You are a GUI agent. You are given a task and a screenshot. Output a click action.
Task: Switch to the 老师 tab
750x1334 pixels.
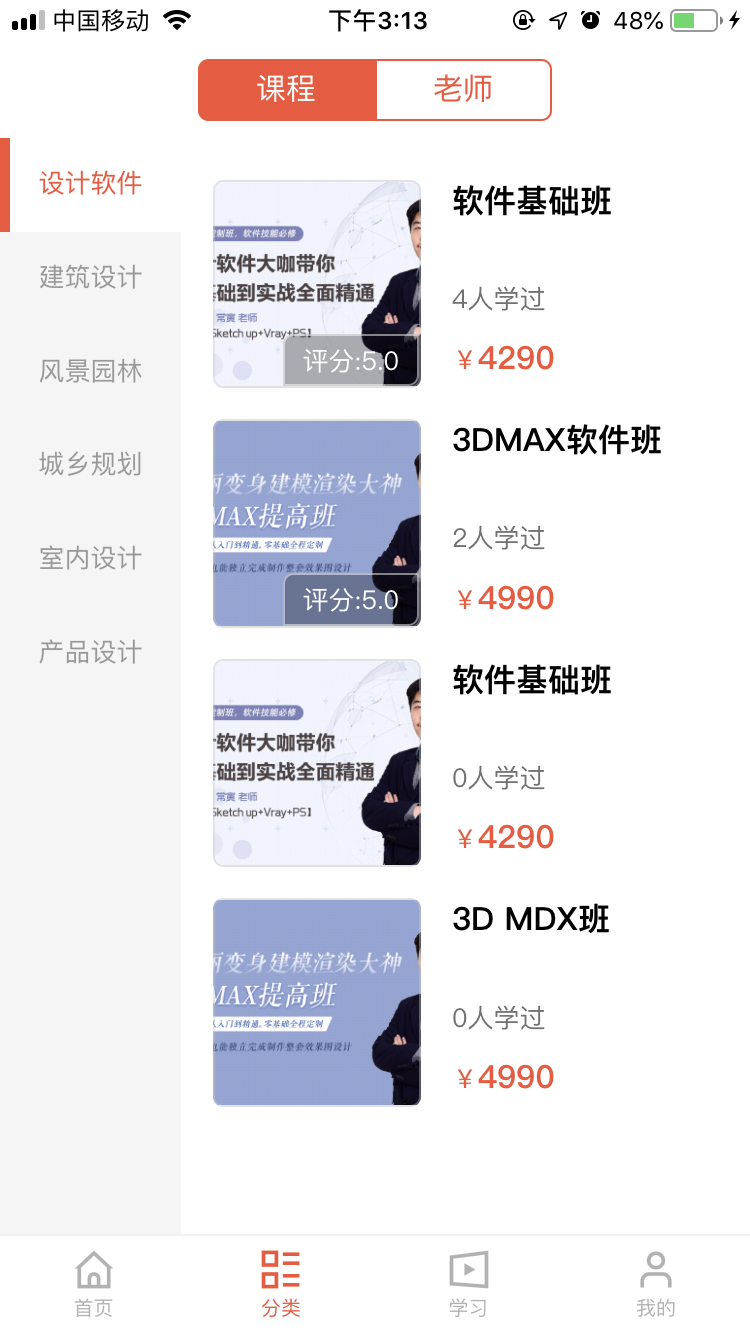tap(464, 89)
